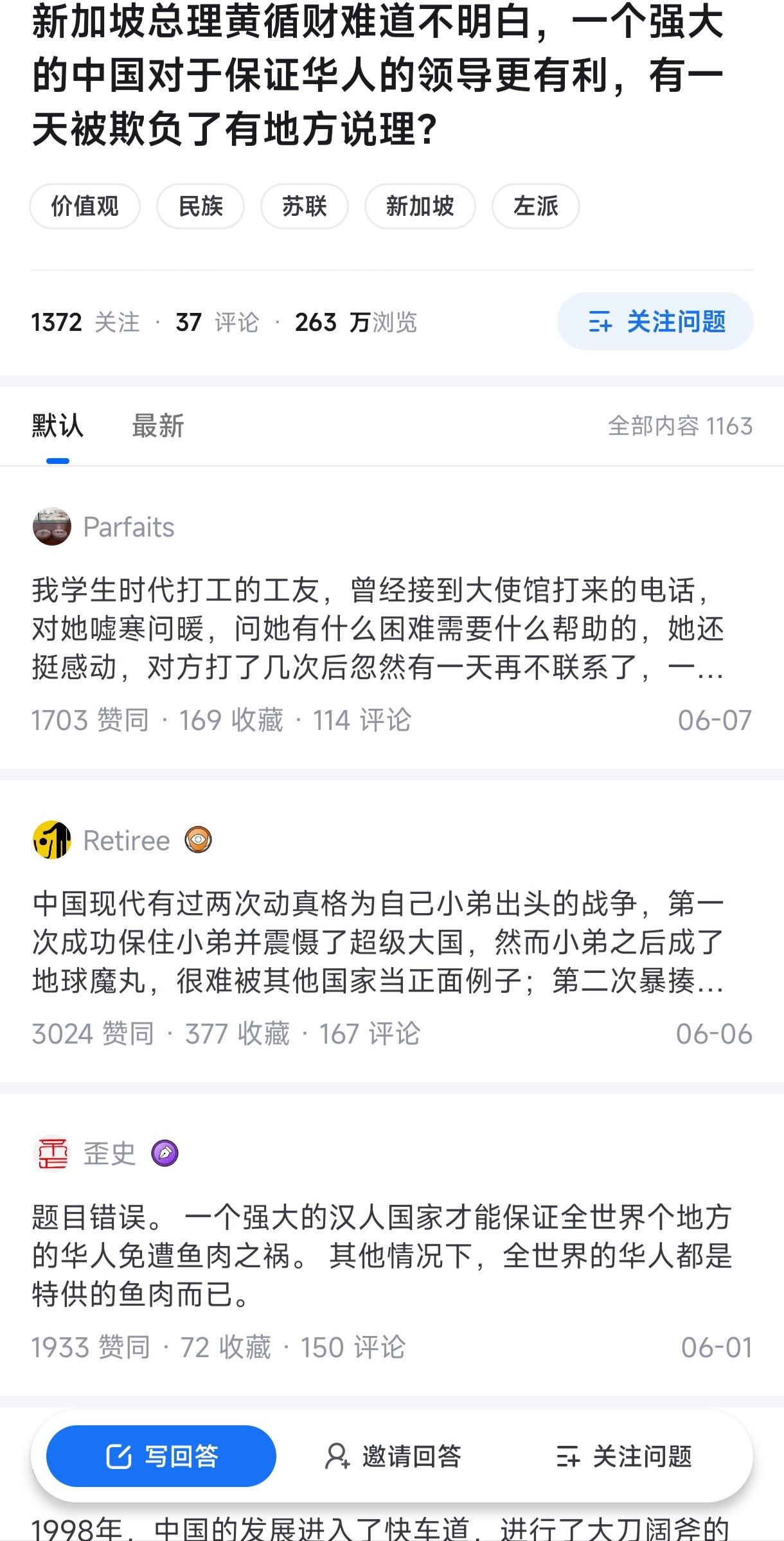This screenshot has height=1541, width=784.
Task: Switch to the 最新 tab
Action: pyautogui.click(x=158, y=426)
